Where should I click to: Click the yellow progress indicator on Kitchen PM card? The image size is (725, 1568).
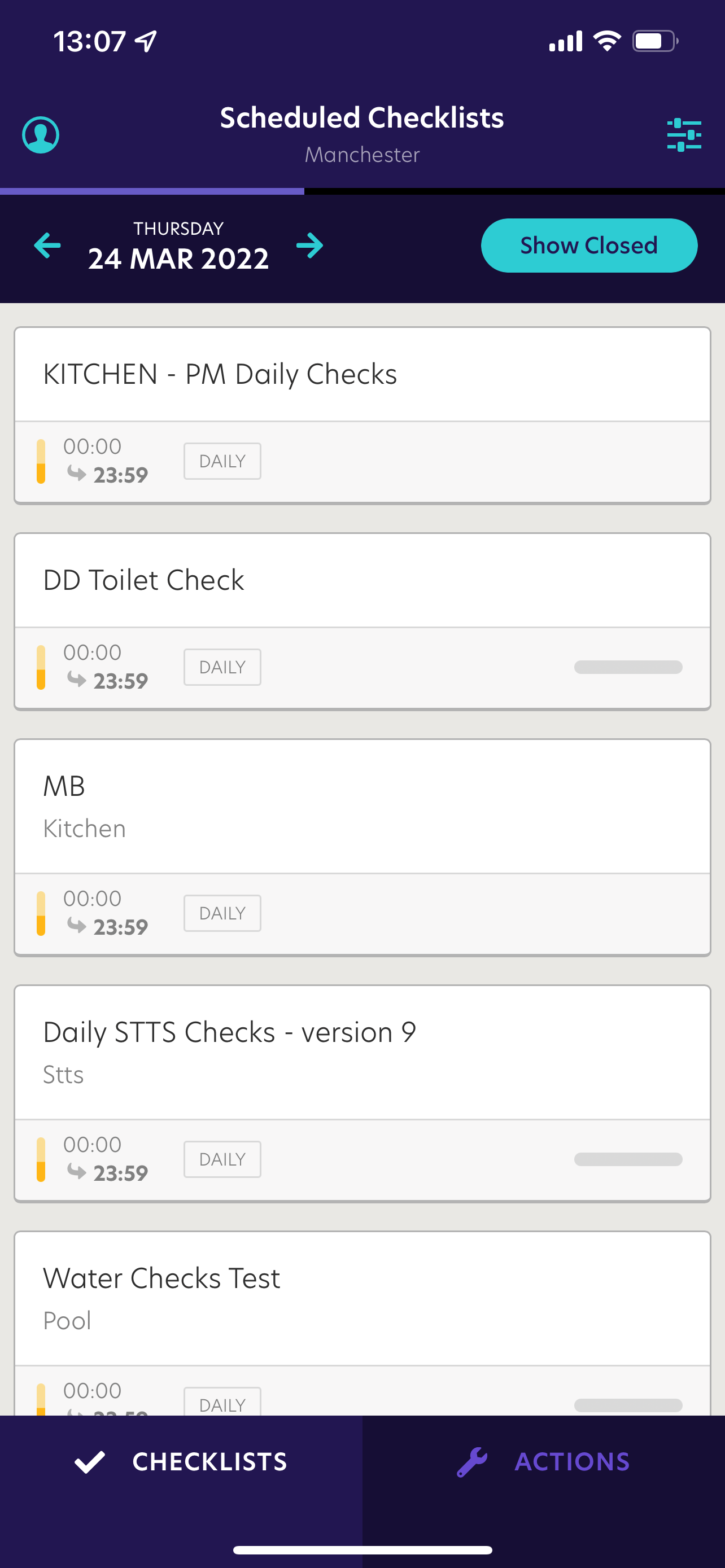pos(41,461)
